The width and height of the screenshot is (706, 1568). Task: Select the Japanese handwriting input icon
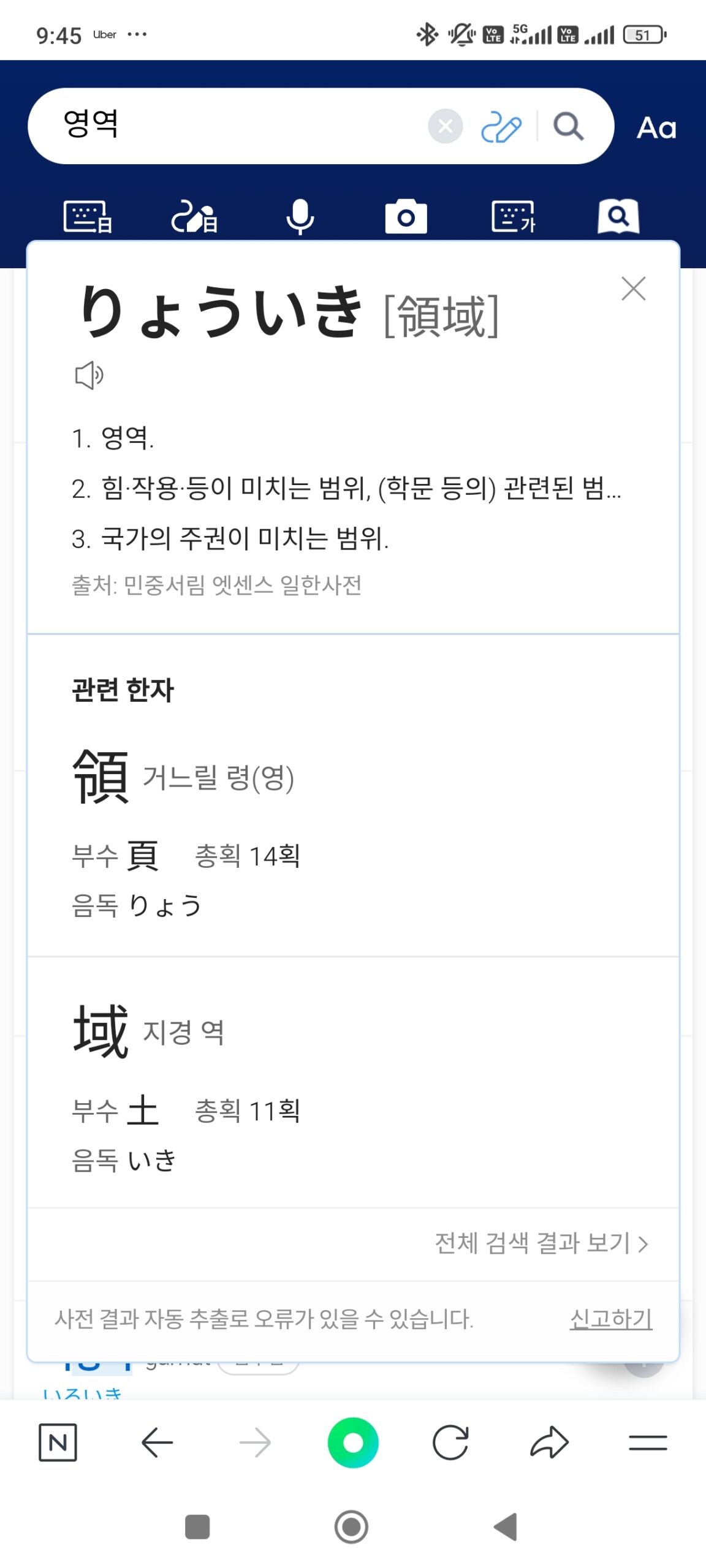pyautogui.click(x=194, y=217)
